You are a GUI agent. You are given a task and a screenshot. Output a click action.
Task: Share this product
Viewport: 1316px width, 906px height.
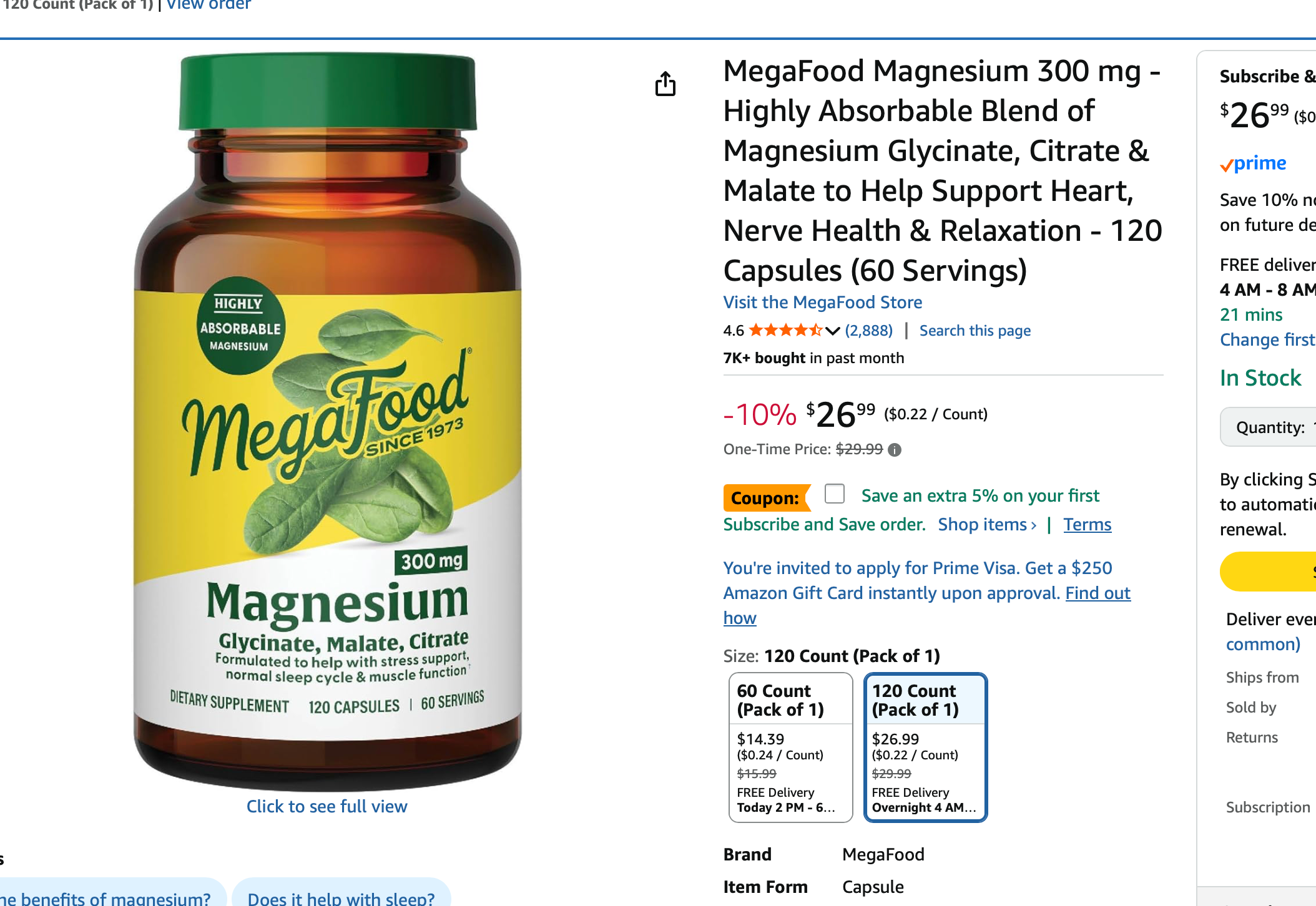[665, 84]
